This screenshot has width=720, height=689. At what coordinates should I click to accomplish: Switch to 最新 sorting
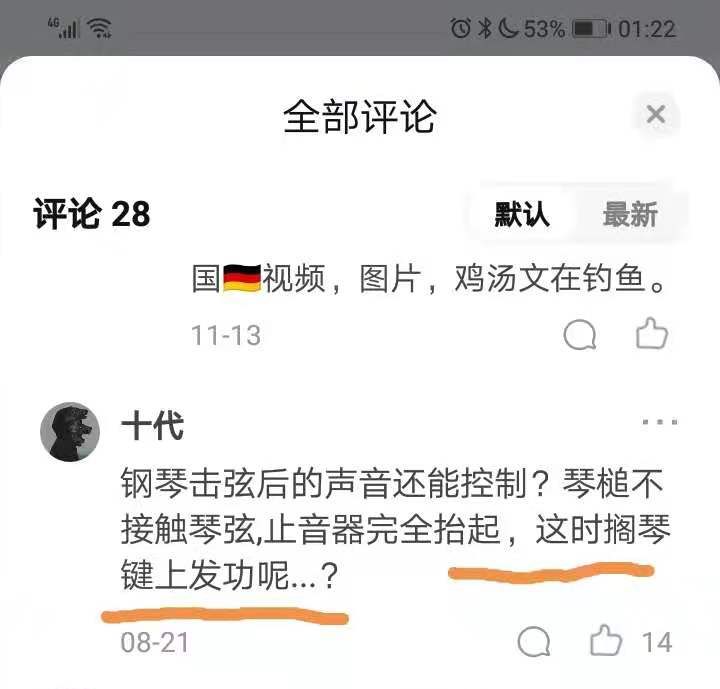[x=629, y=214]
